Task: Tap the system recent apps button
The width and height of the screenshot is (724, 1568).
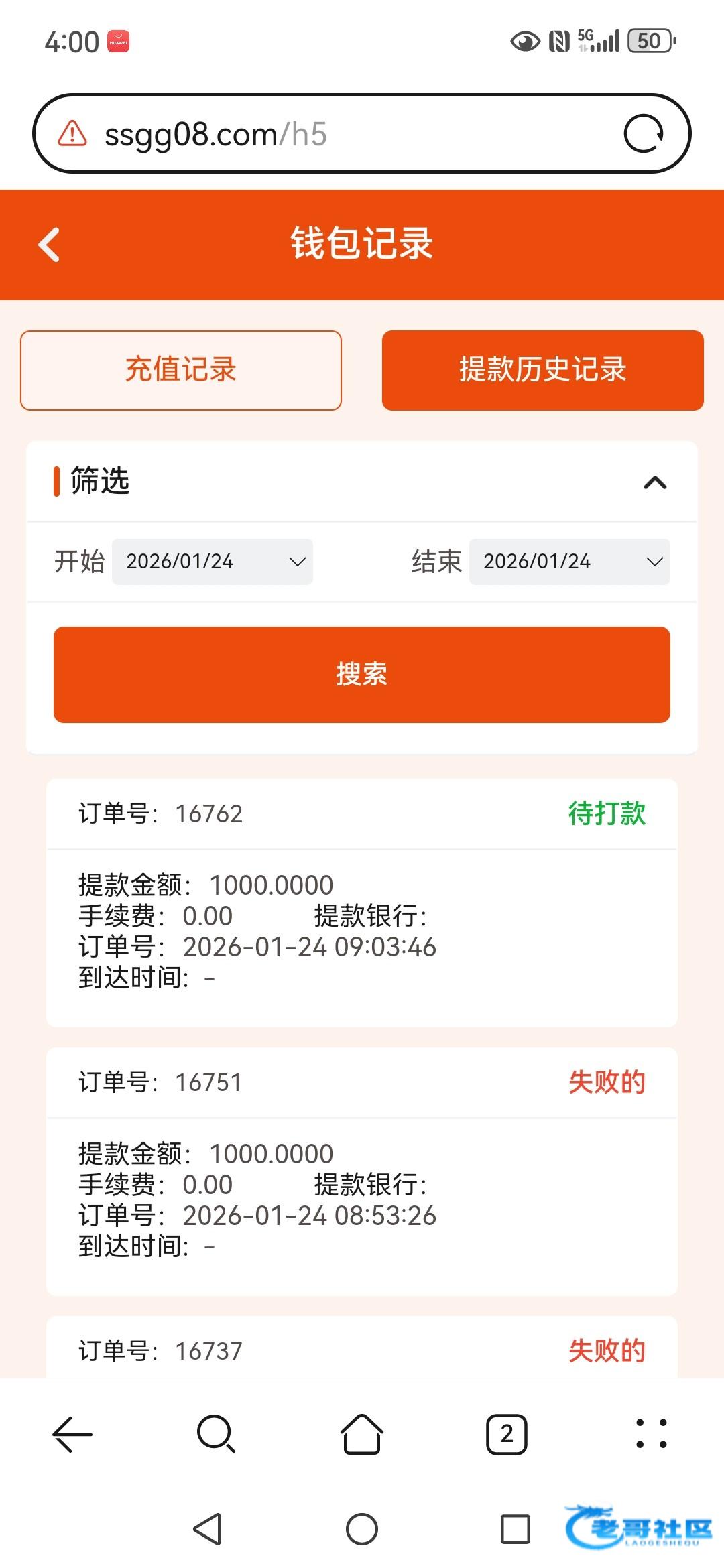Action: 516,1529
